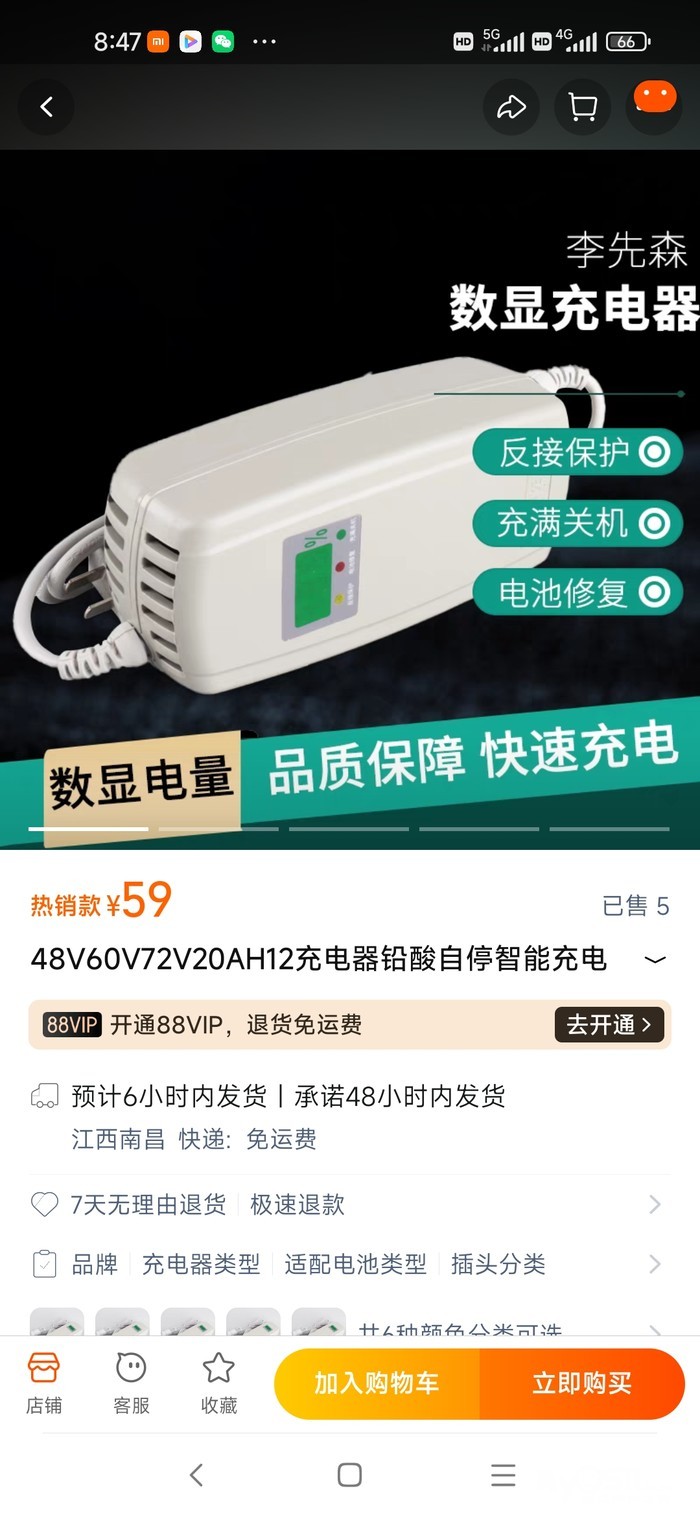Open system recent apps
This screenshot has height=1517, width=700.
(503, 1475)
